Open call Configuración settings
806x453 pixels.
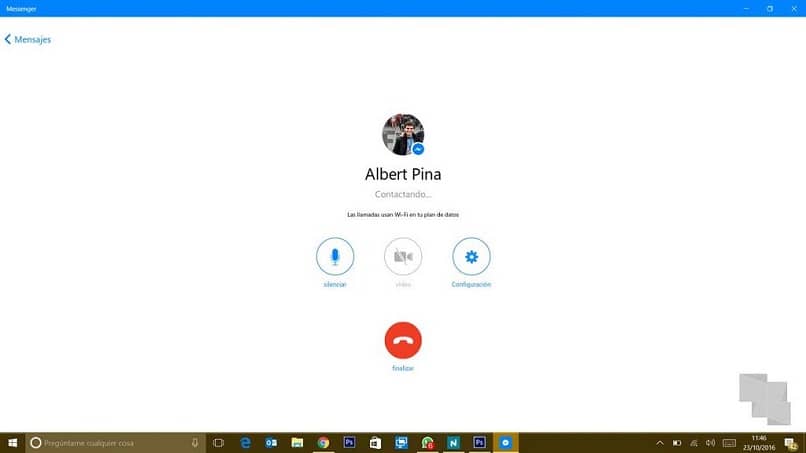(x=471, y=257)
